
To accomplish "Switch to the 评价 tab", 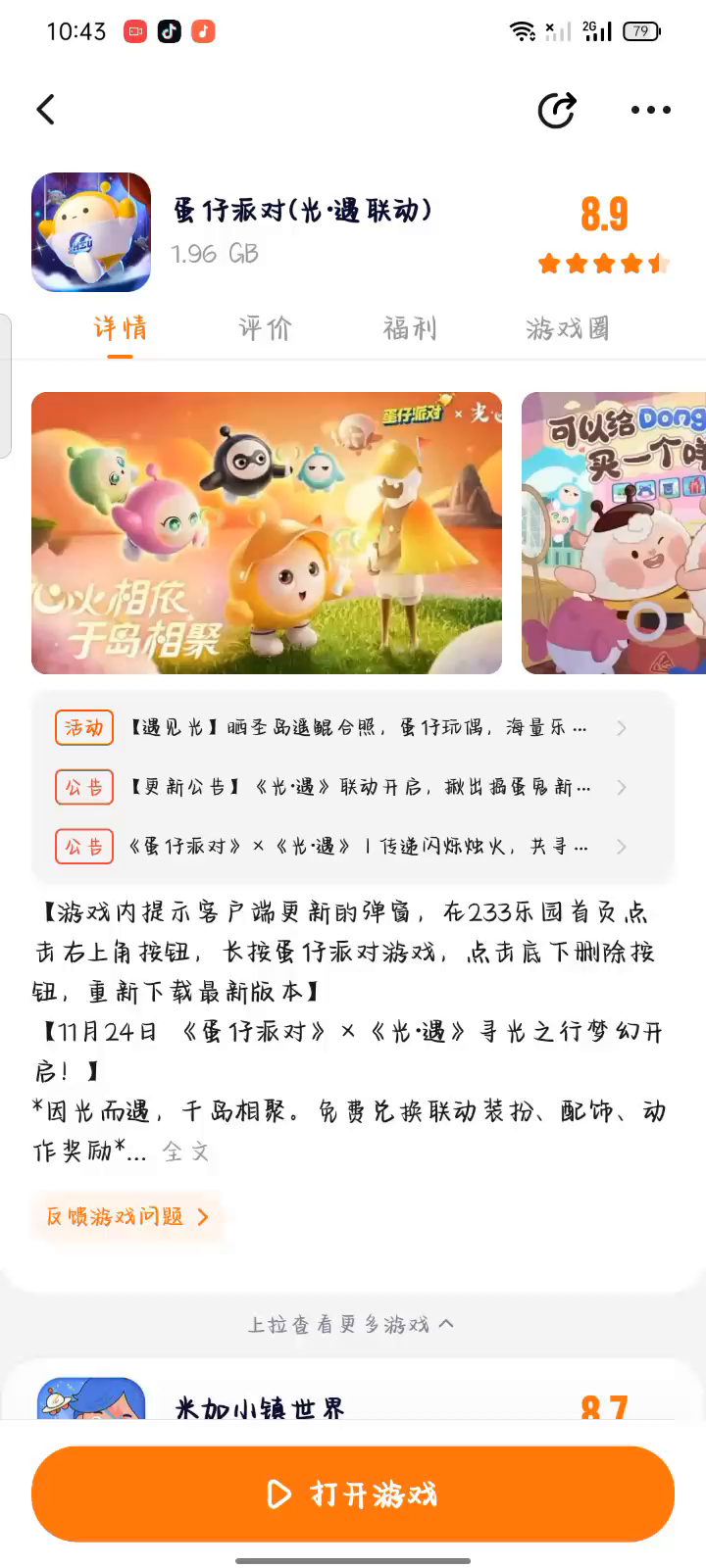I will pos(265,328).
